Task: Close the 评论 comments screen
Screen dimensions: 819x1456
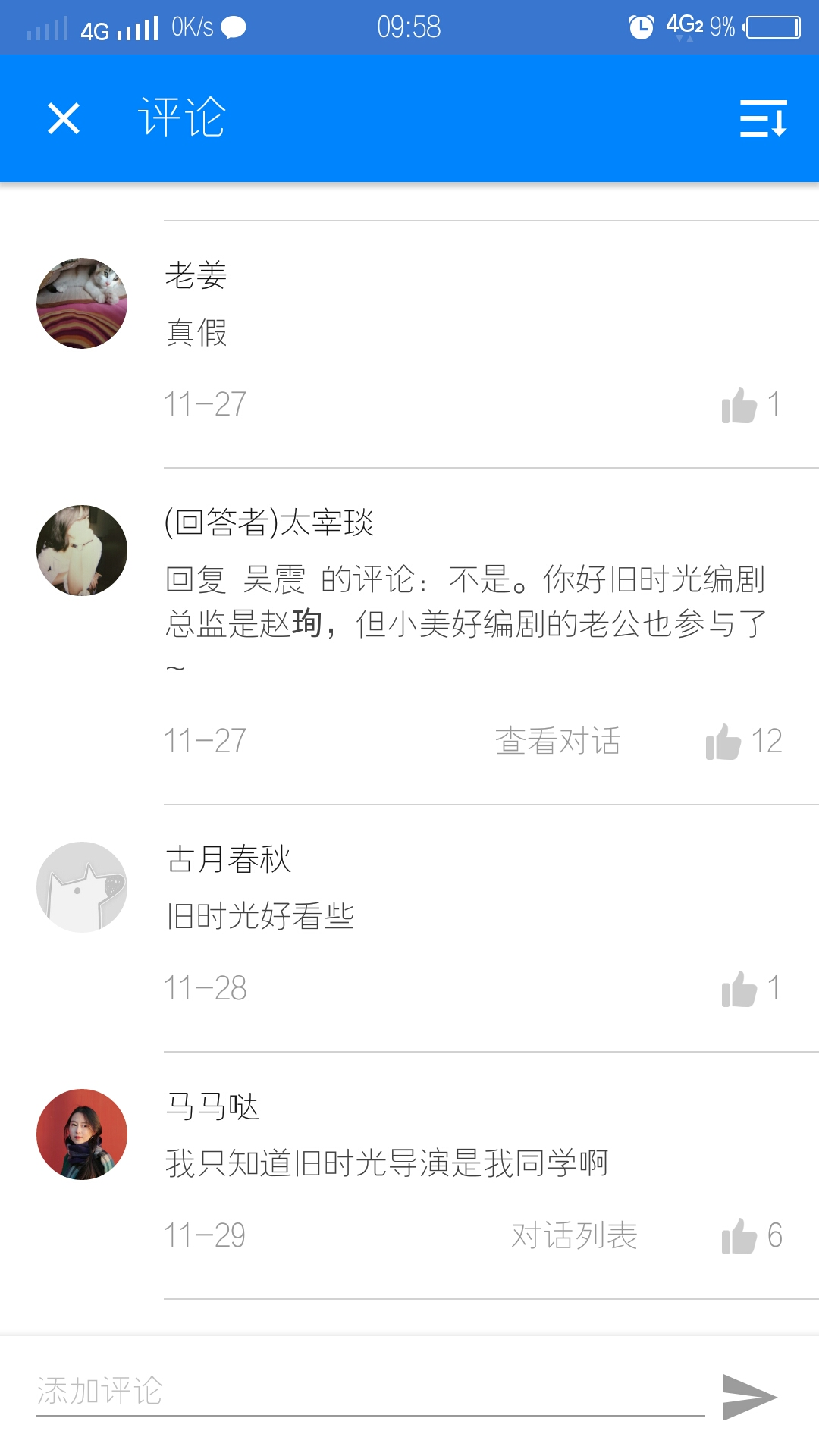Action: [64, 118]
